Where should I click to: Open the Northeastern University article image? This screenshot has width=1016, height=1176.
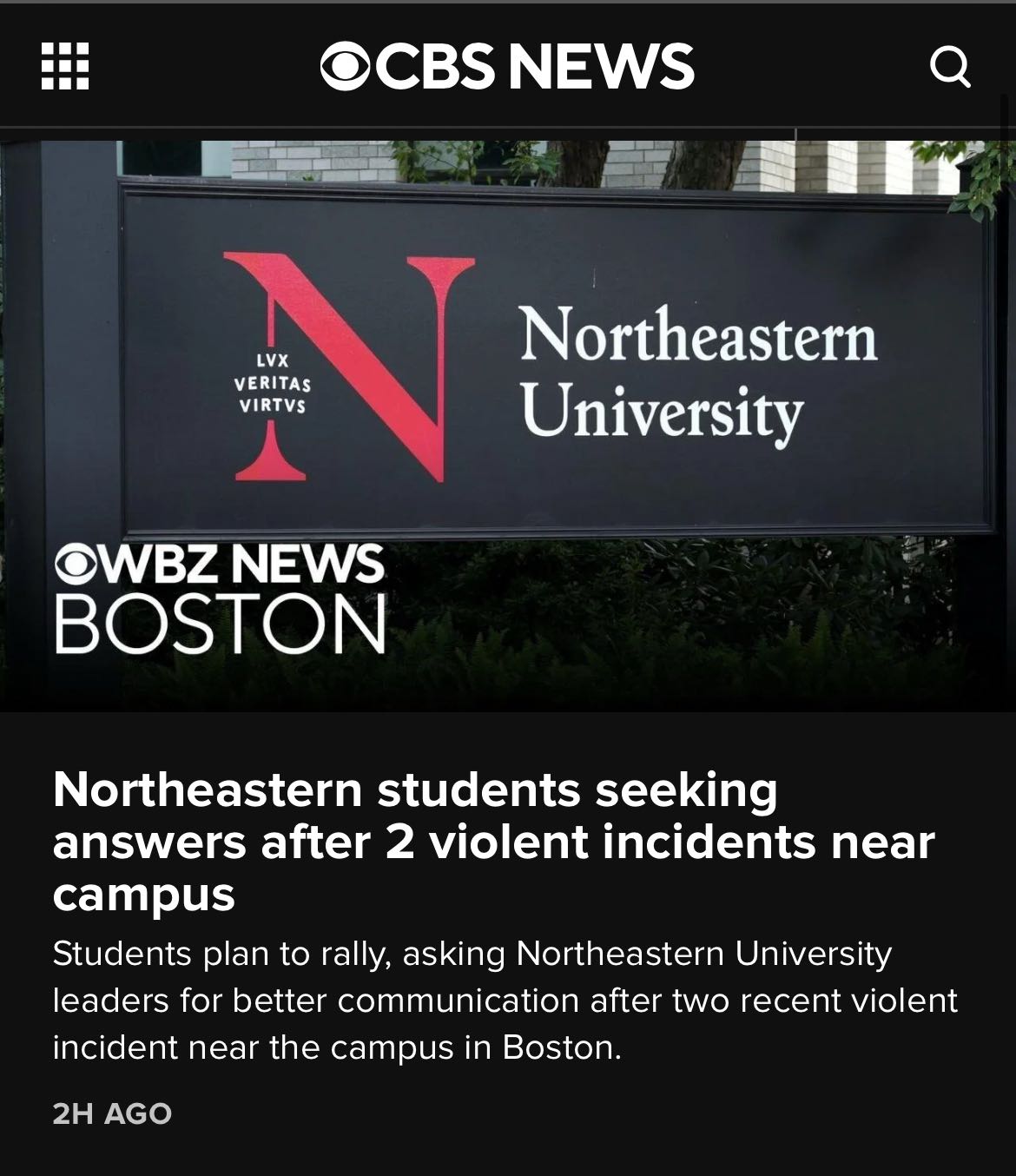(x=508, y=426)
